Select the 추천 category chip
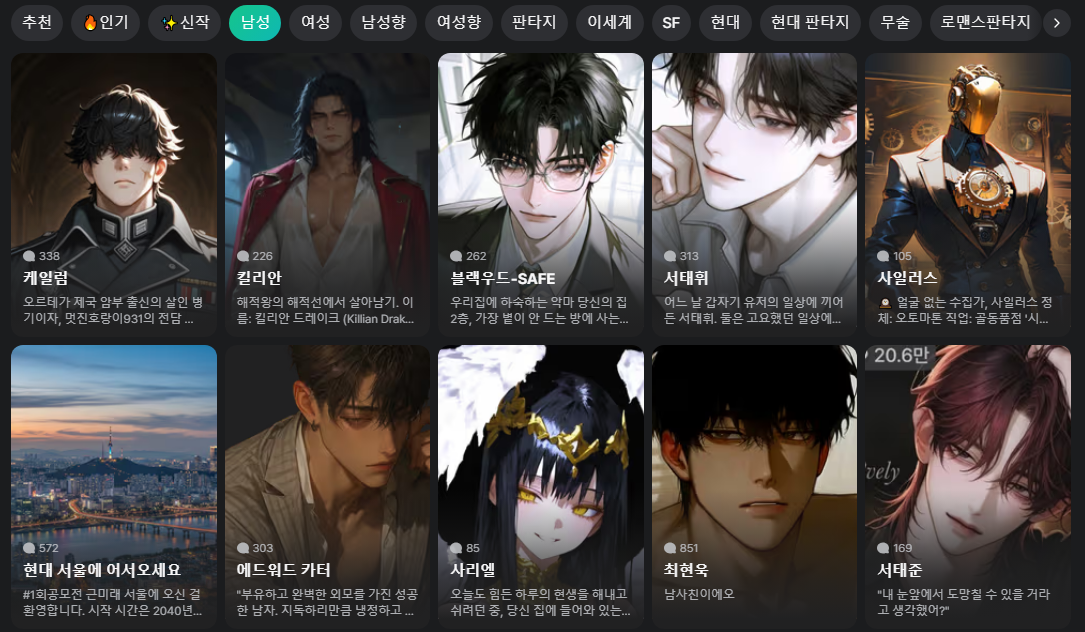Viewport: 1085px width, 632px height. click(x=37, y=22)
